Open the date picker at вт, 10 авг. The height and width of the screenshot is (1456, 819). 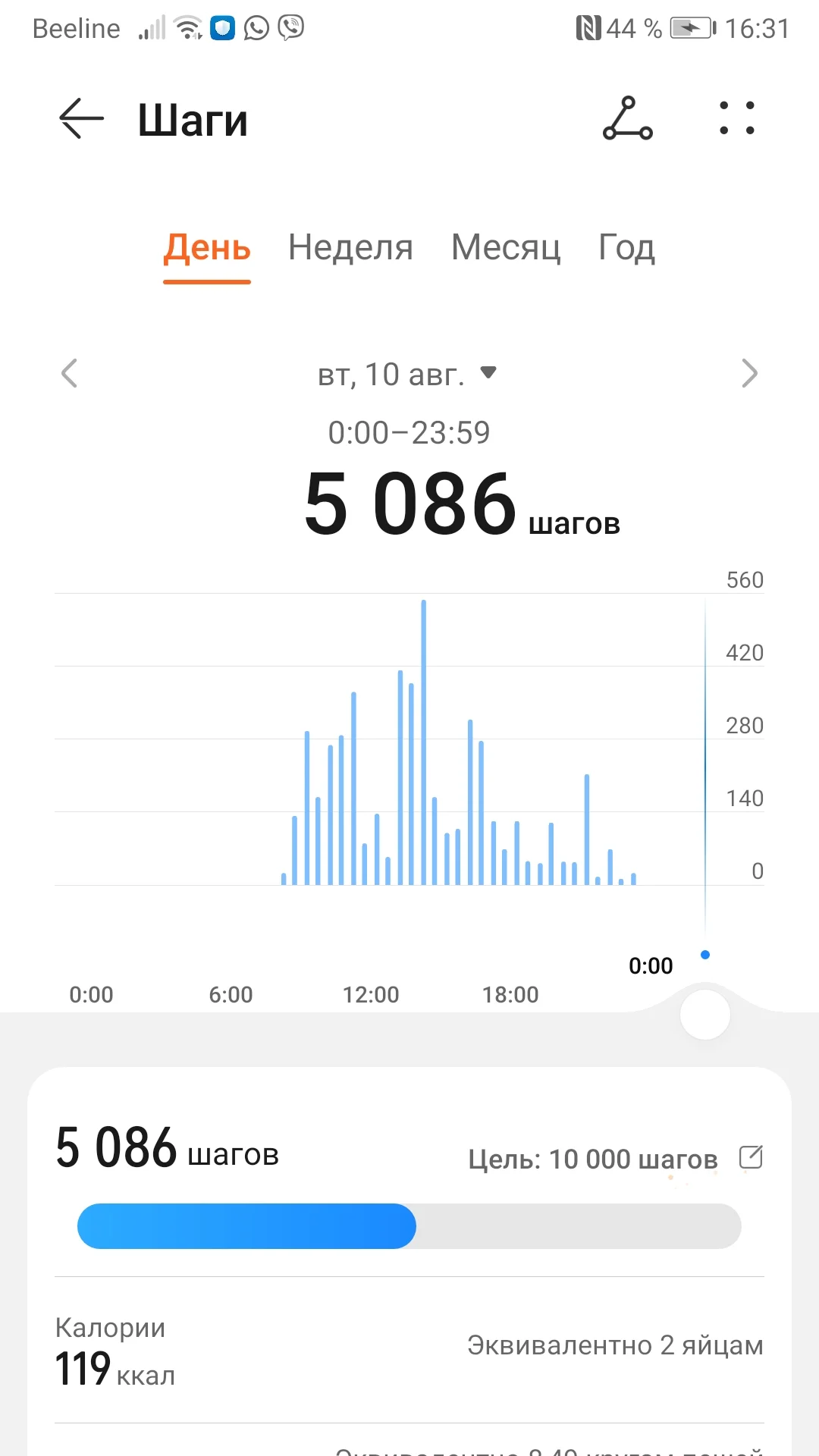click(407, 375)
